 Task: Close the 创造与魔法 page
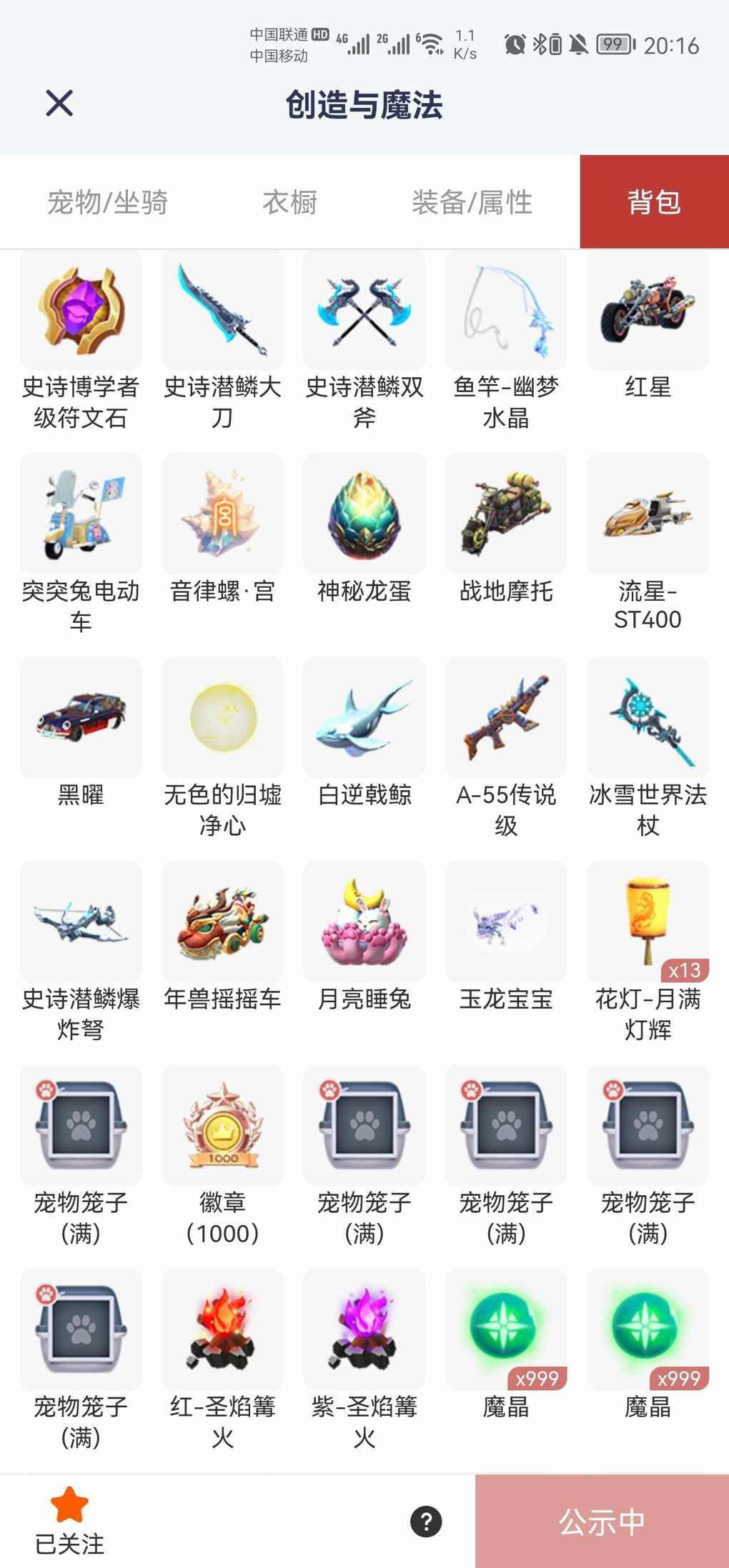[59, 104]
